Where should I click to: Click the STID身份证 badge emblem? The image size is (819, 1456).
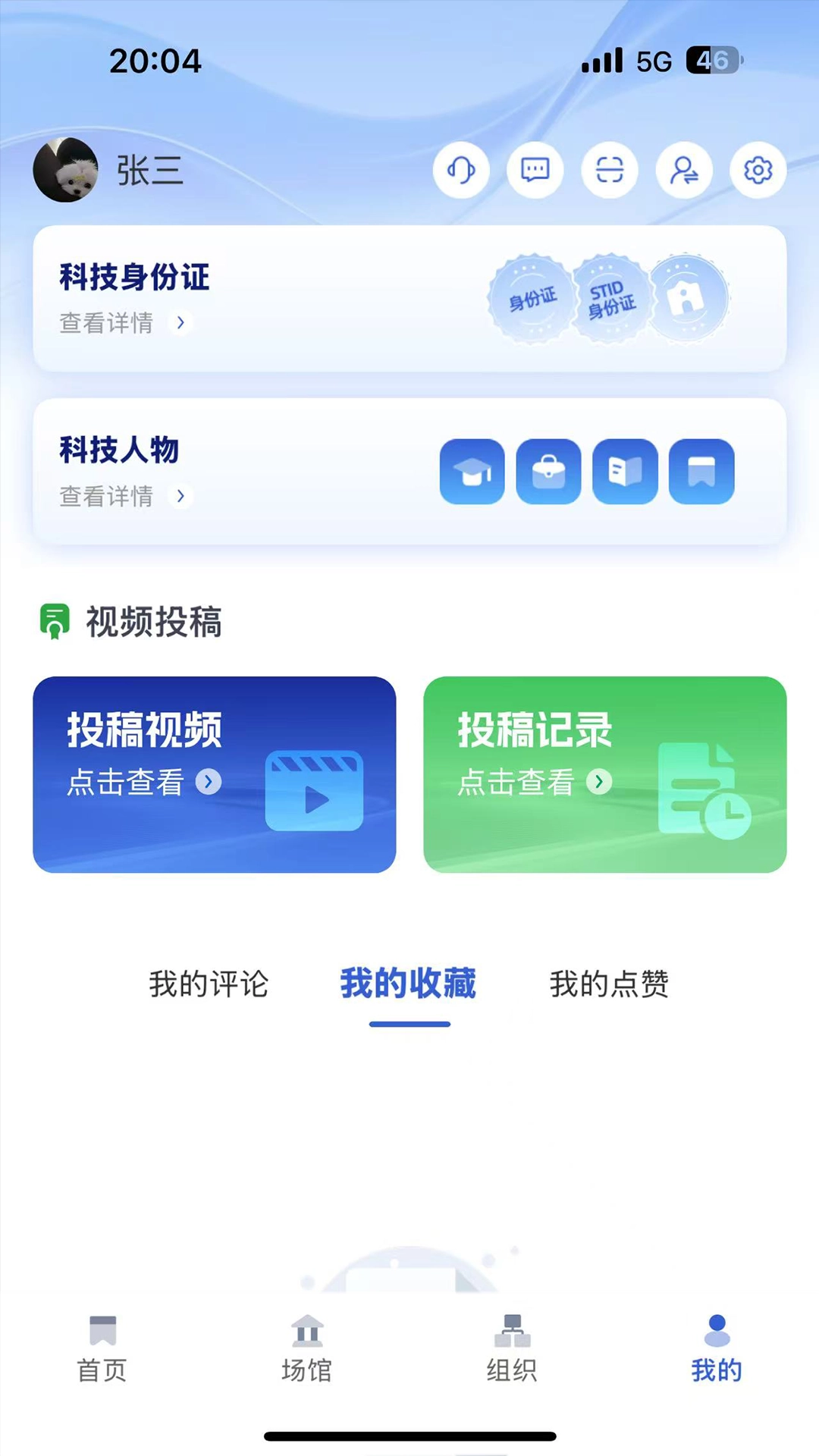pos(611,298)
